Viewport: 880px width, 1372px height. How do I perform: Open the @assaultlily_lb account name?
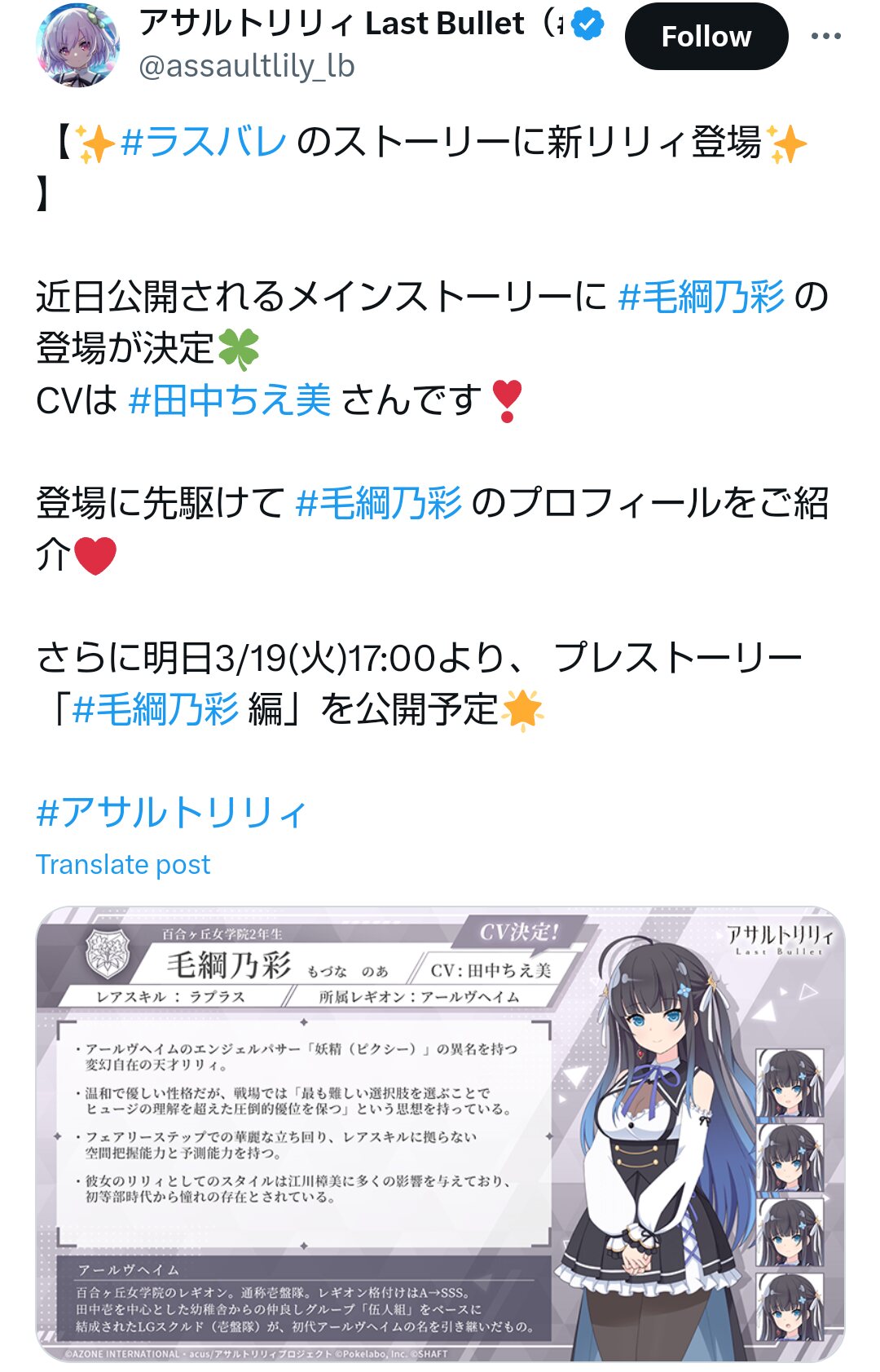[x=247, y=66]
